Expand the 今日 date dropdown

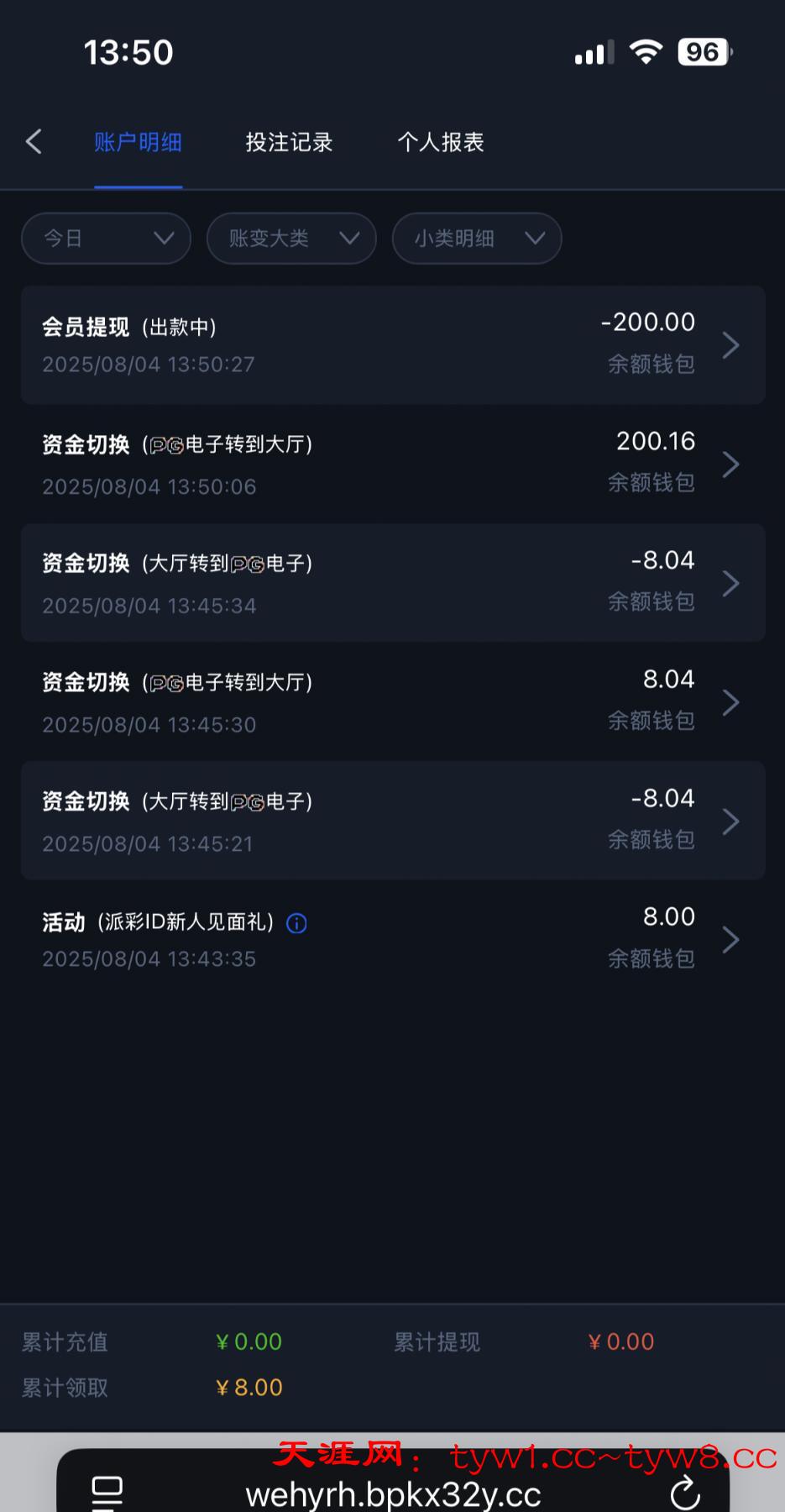point(106,239)
